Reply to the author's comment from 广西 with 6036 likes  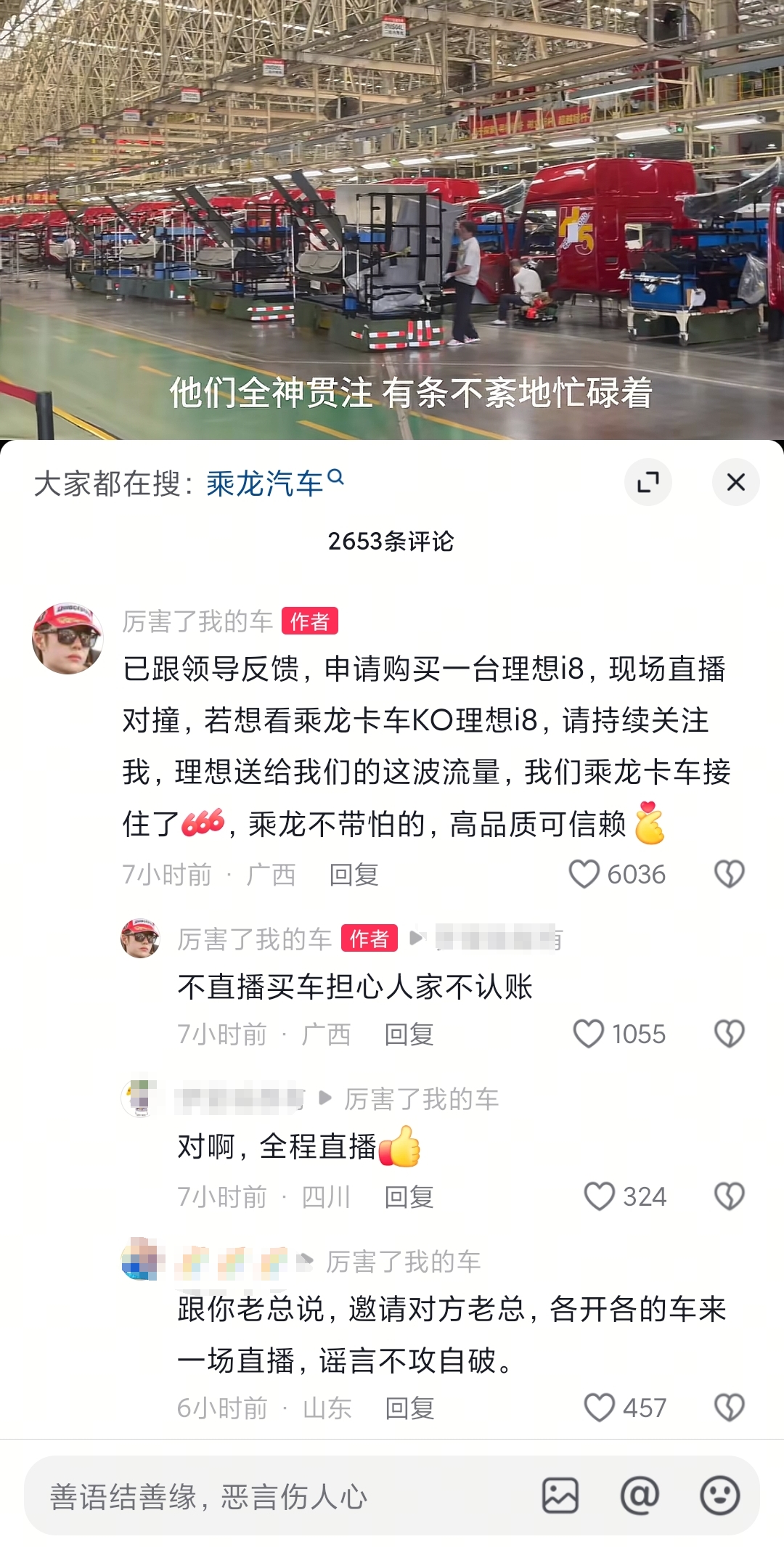click(354, 875)
